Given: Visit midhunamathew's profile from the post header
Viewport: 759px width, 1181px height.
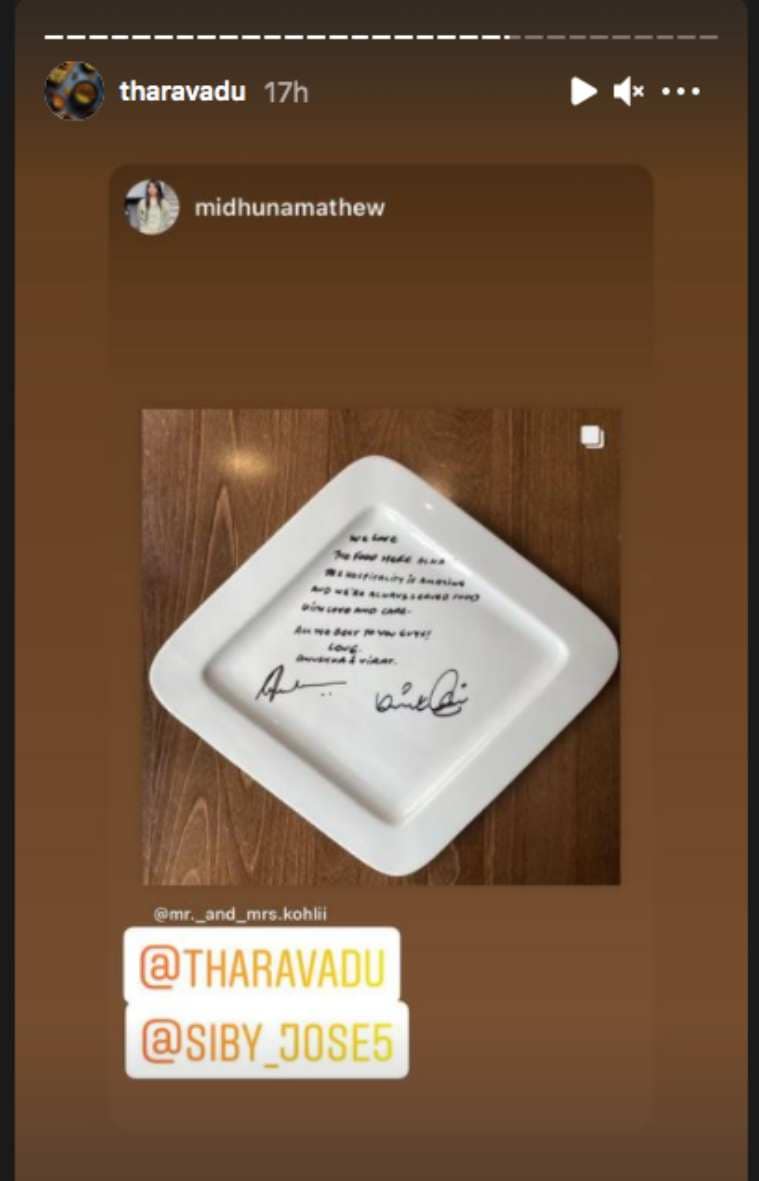Looking at the screenshot, I should tap(289, 208).
